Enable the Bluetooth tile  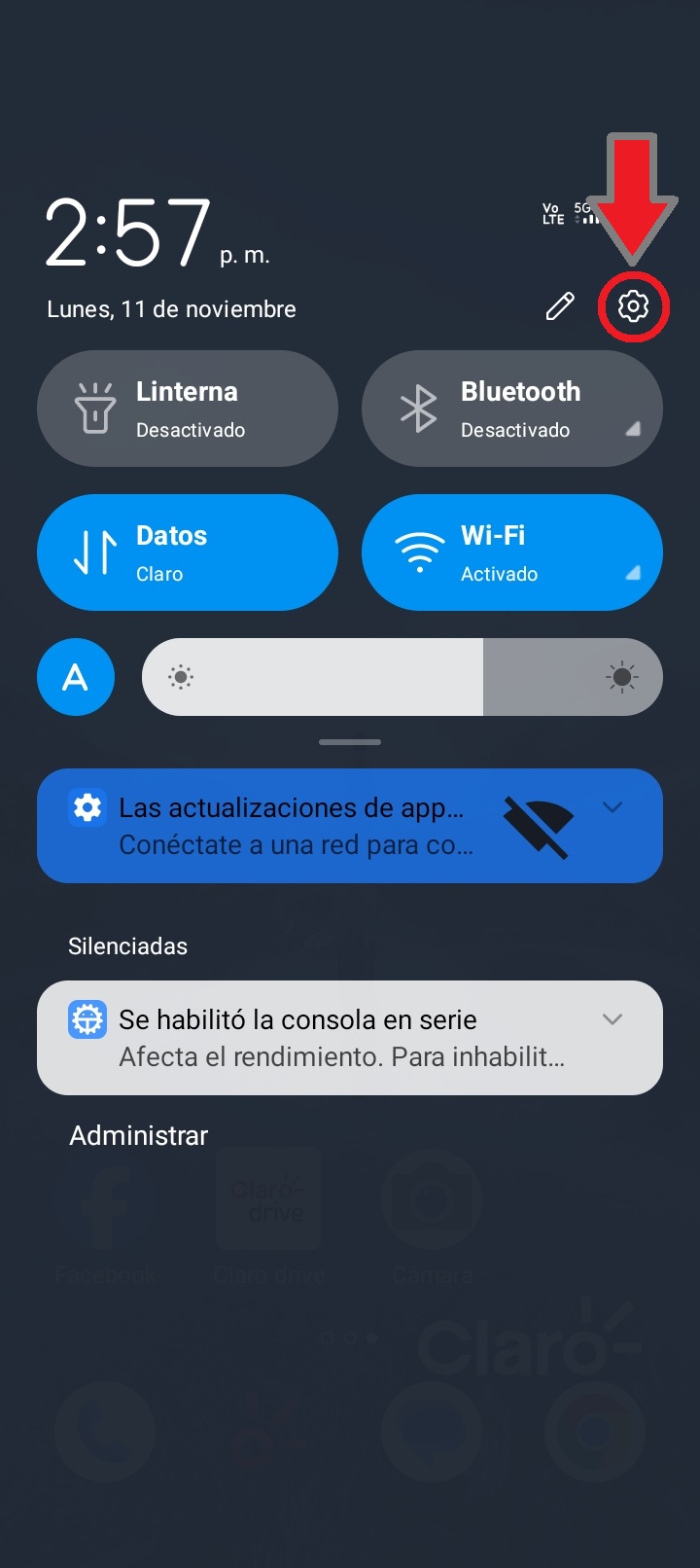coord(512,409)
